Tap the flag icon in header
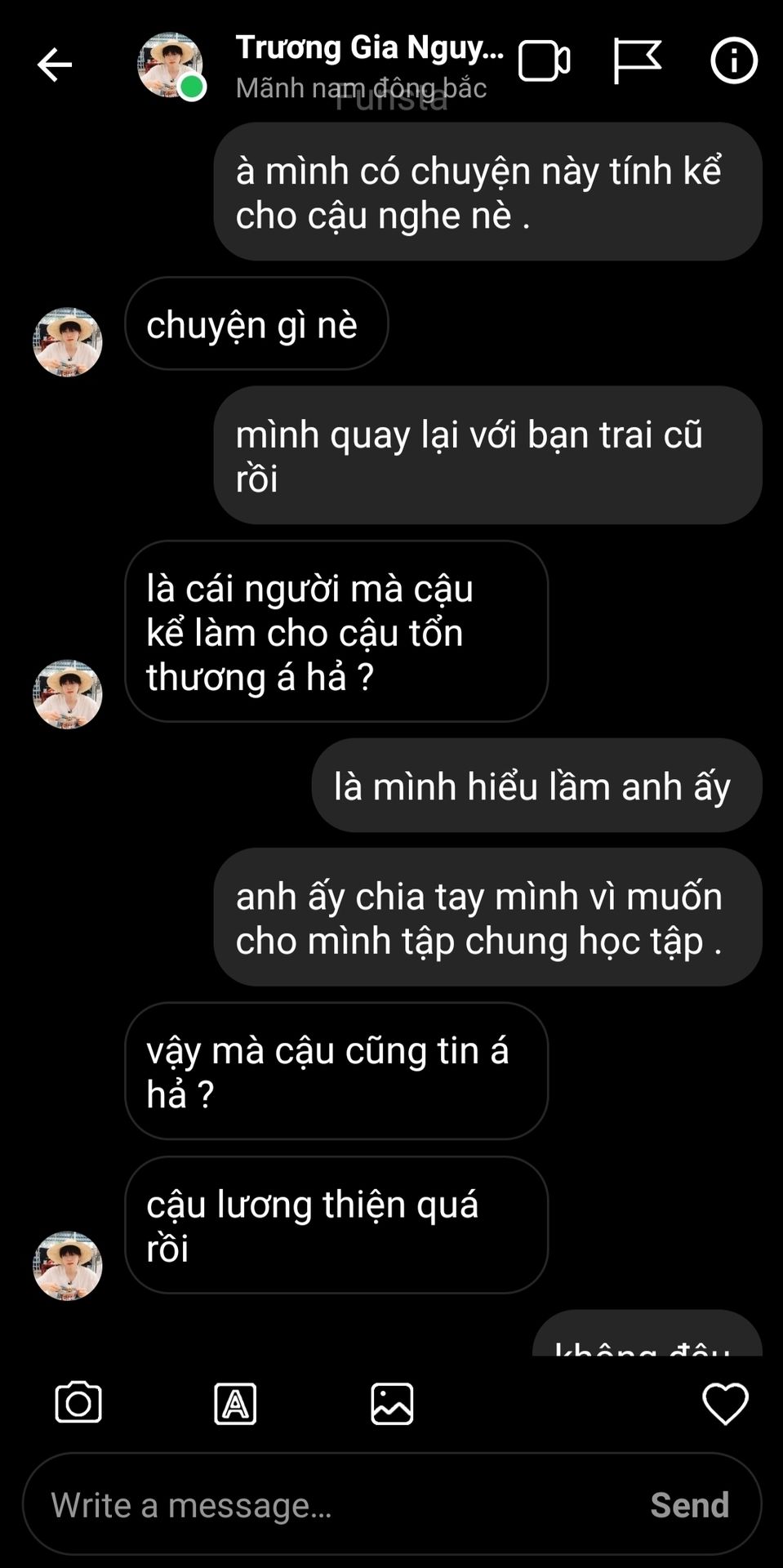 click(636, 61)
